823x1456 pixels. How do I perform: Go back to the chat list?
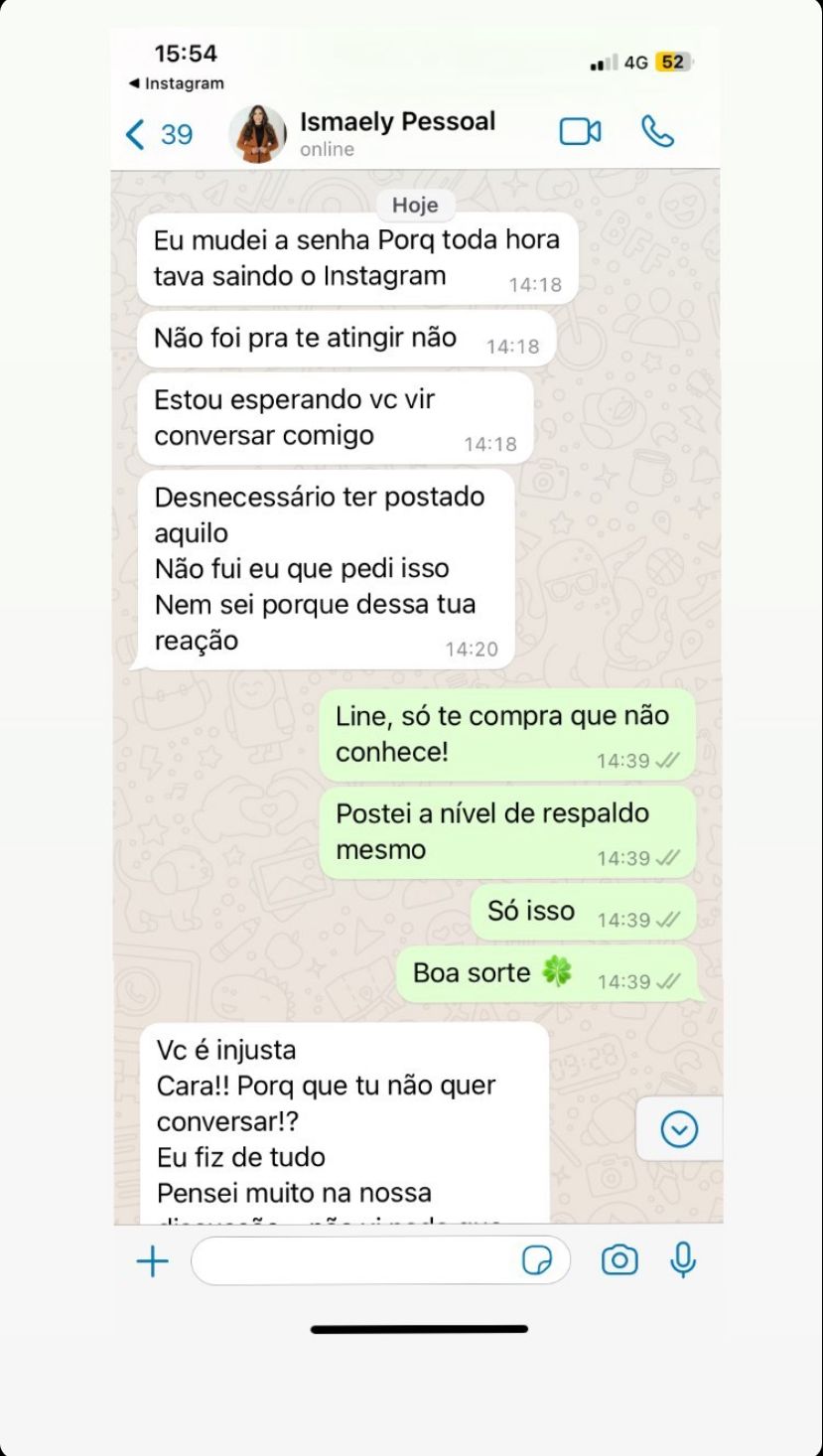tap(159, 134)
